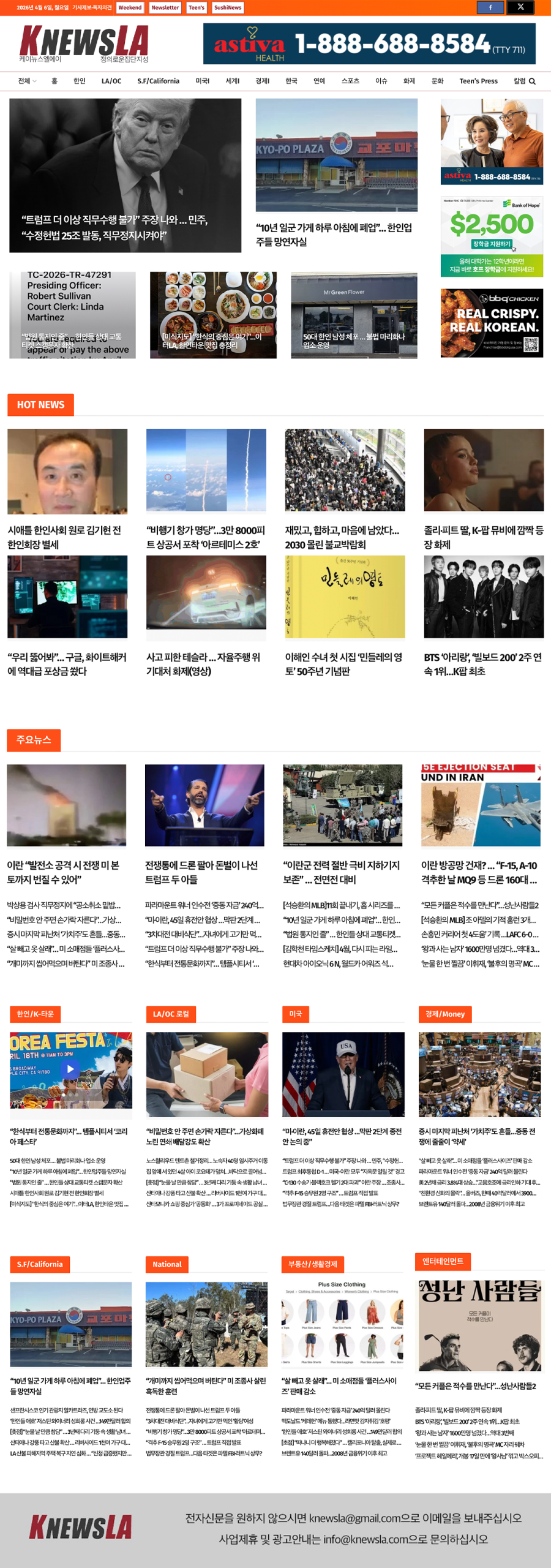Go to the LA/OC section
The image size is (551, 1568).
tap(111, 81)
